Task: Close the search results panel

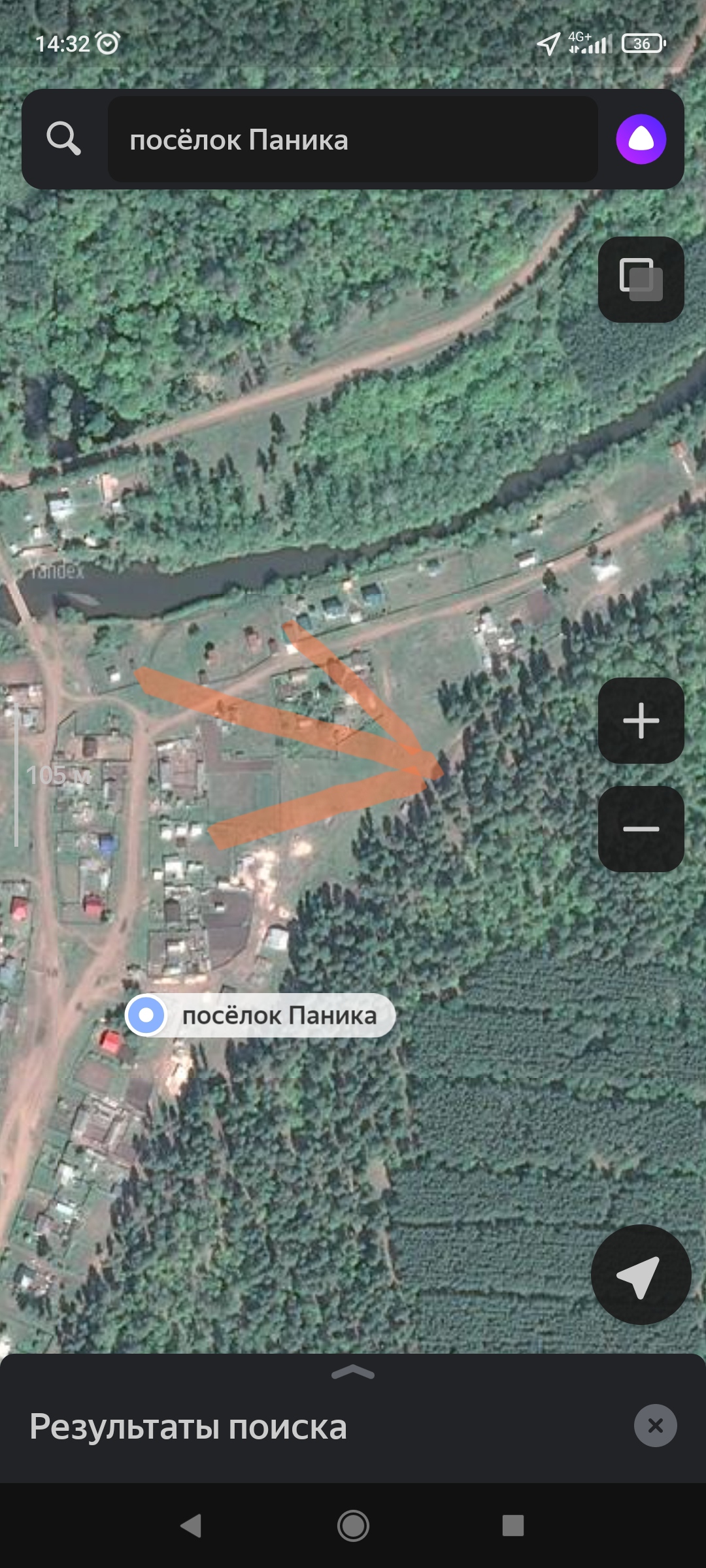Action: pyautogui.click(x=655, y=1426)
